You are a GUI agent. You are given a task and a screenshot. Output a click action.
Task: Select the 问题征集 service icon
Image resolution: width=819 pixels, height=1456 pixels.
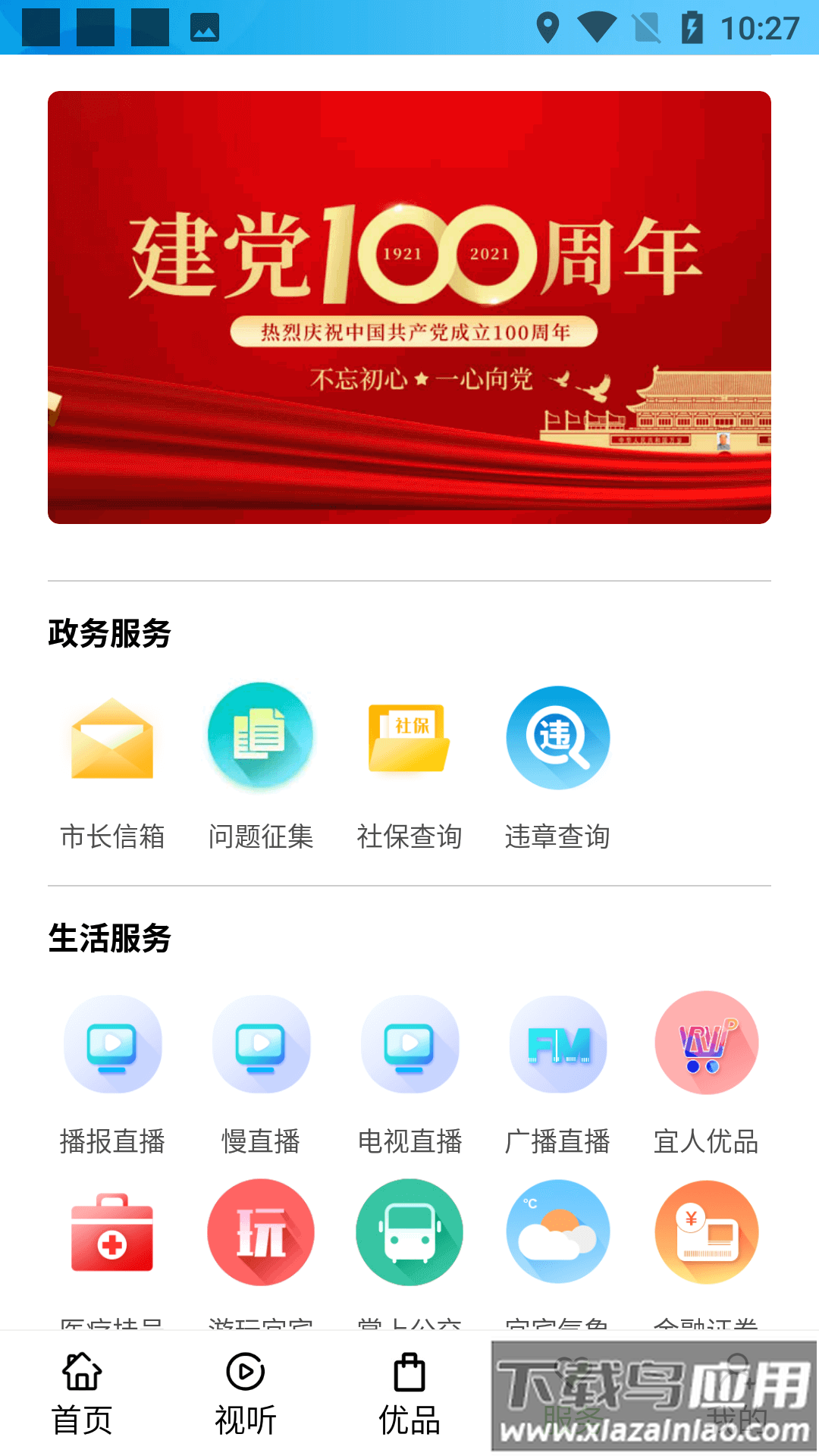260,739
